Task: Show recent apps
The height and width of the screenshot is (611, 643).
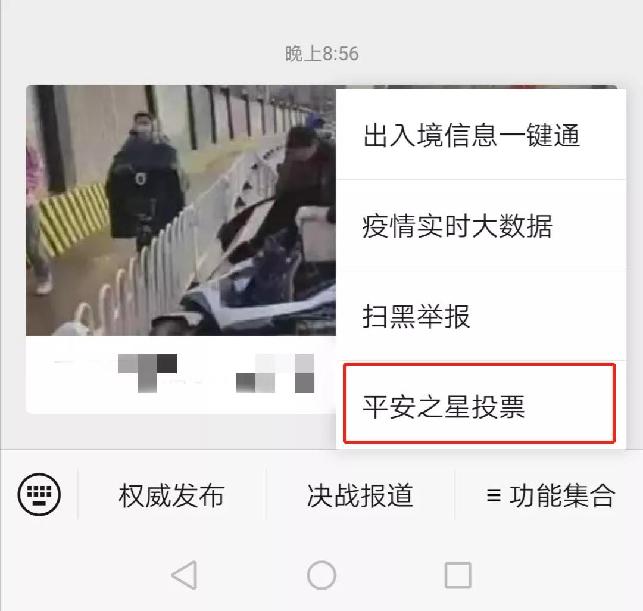Action: pyautogui.click(x=458, y=574)
